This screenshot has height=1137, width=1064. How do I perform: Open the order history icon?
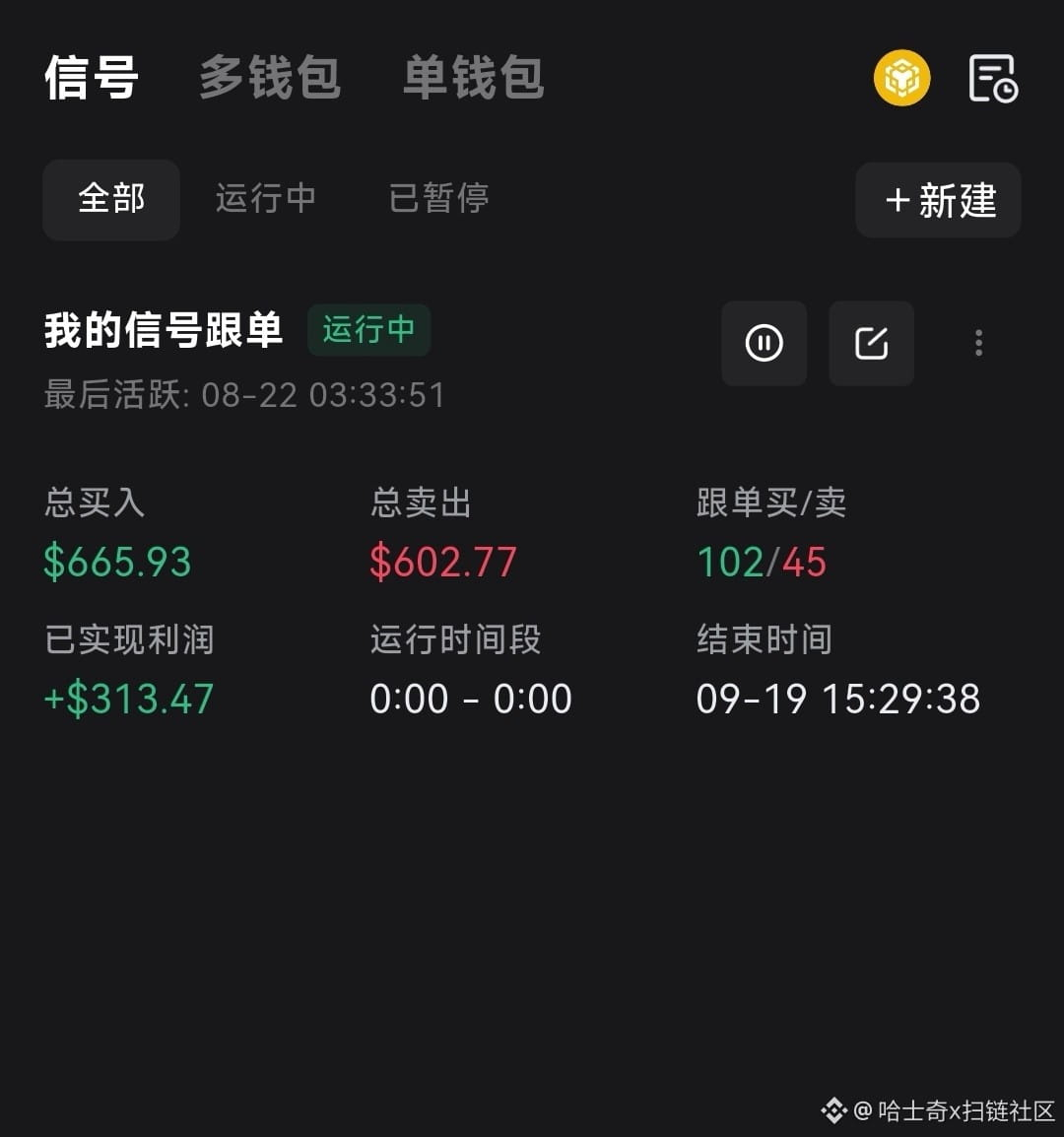(994, 78)
